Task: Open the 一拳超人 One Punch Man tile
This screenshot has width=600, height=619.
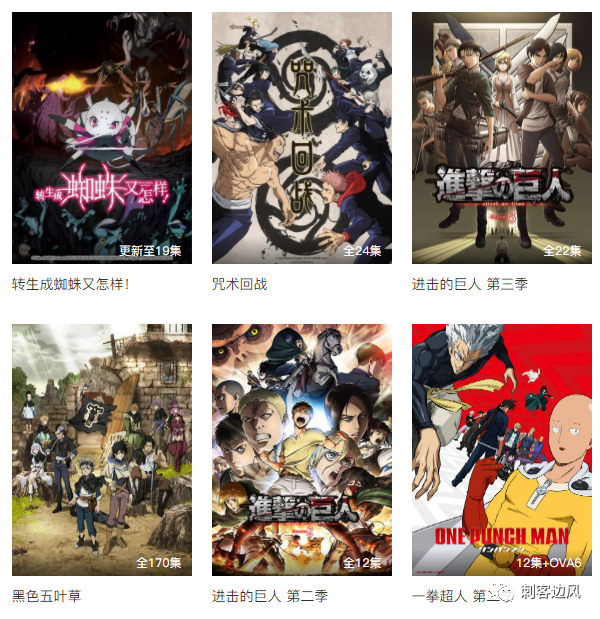Action: coord(501,449)
